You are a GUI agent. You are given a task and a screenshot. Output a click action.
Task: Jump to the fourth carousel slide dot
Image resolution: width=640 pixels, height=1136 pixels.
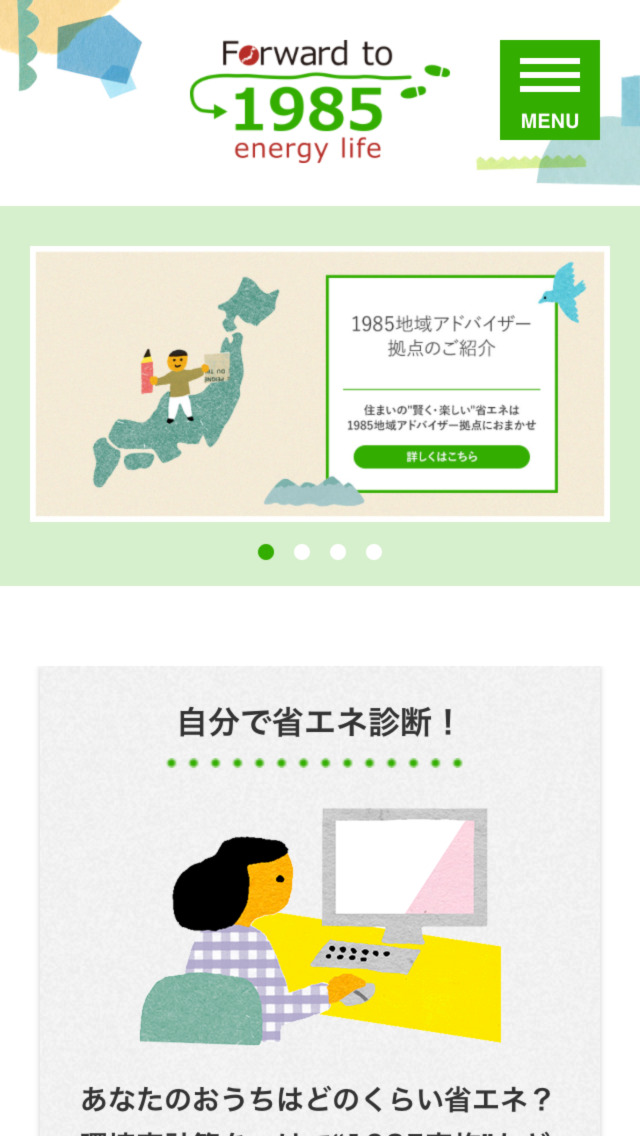[x=374, y=552]
